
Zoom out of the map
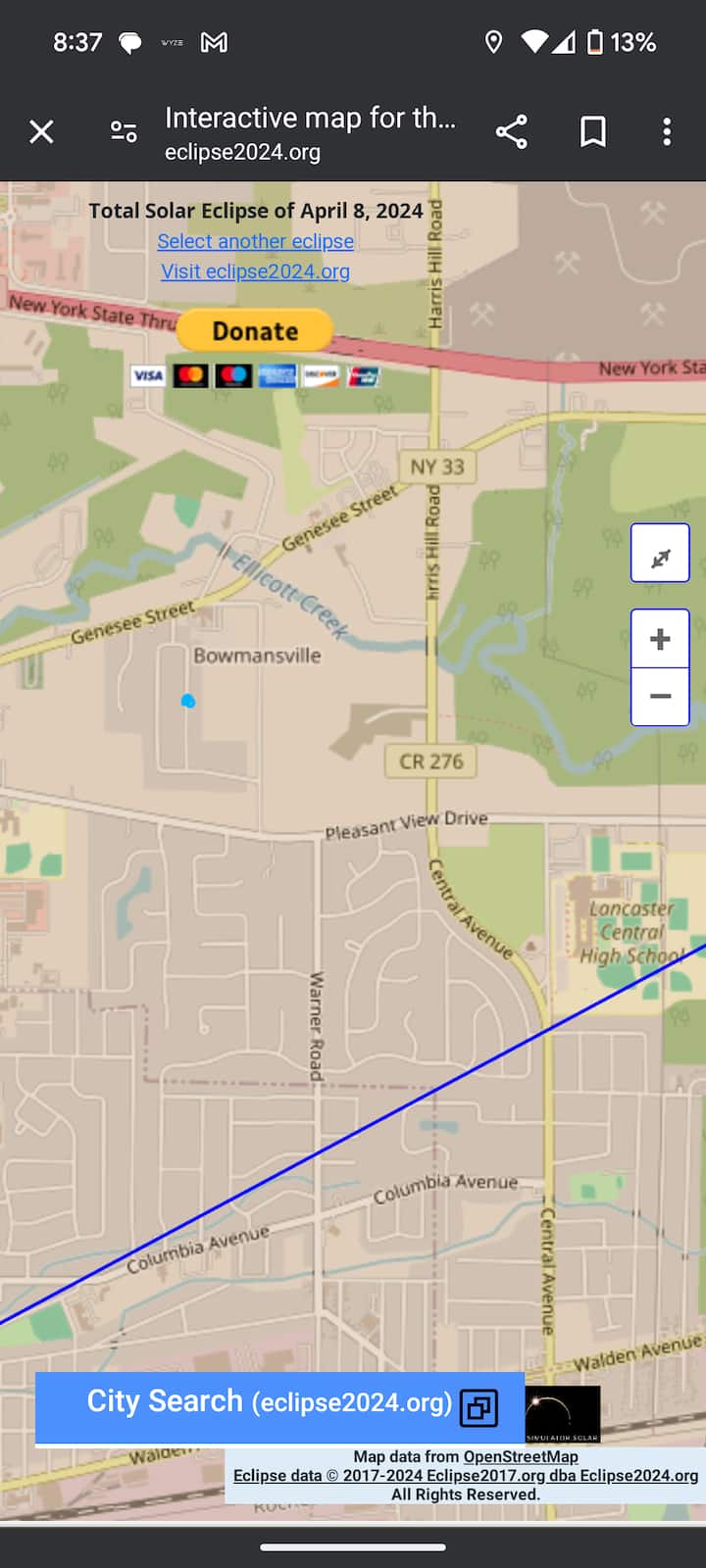(660, 696)
